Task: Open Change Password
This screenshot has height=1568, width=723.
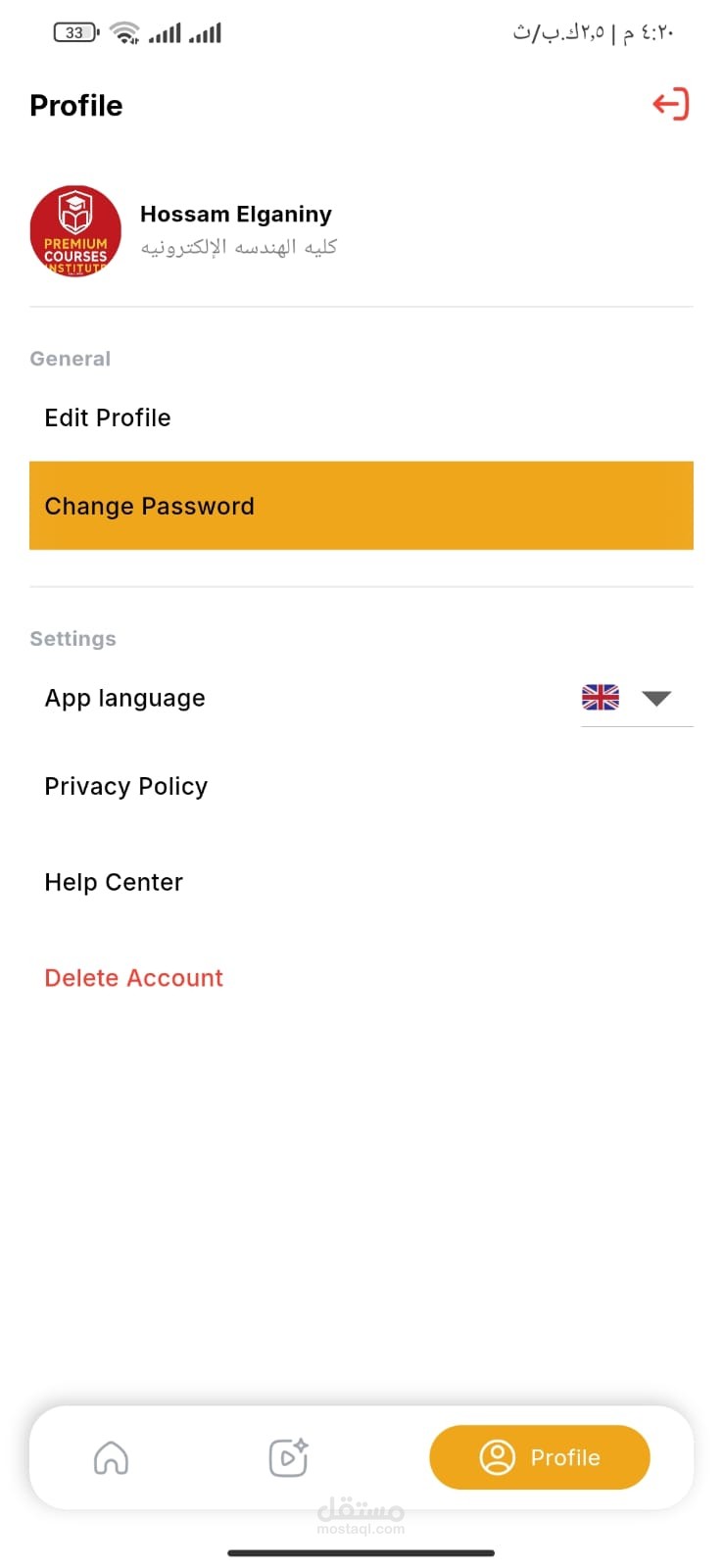Action: [361, 506]
